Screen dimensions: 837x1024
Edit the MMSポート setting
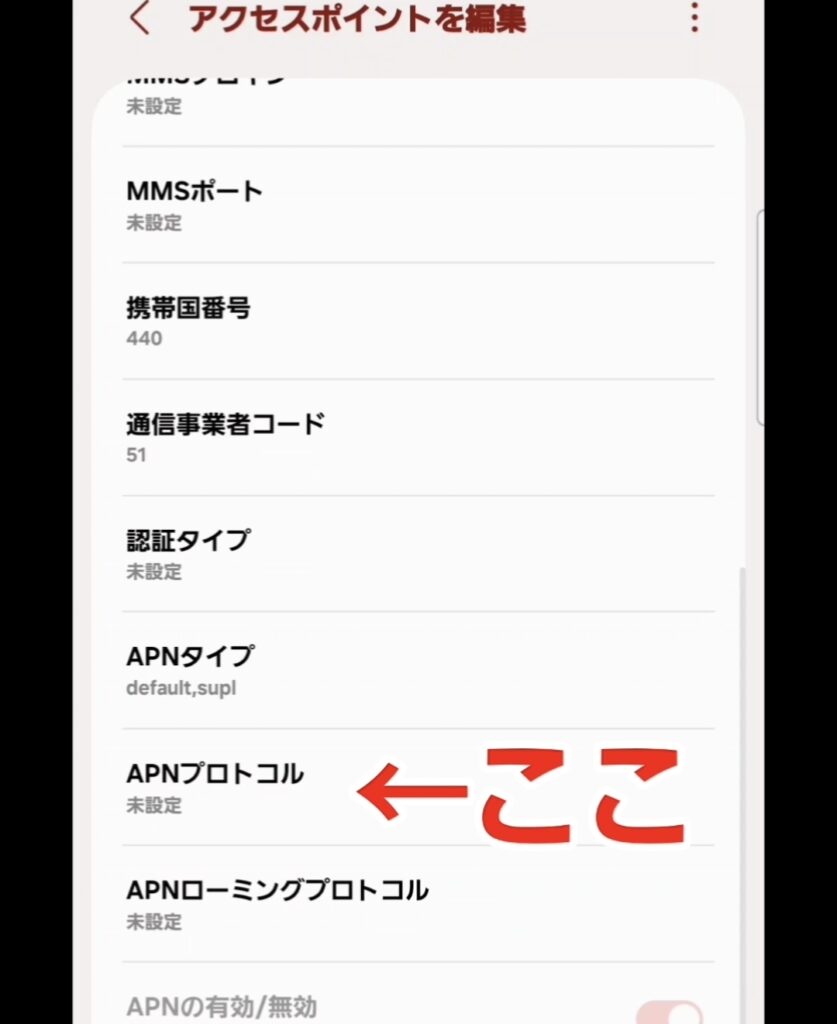point(418,204)
